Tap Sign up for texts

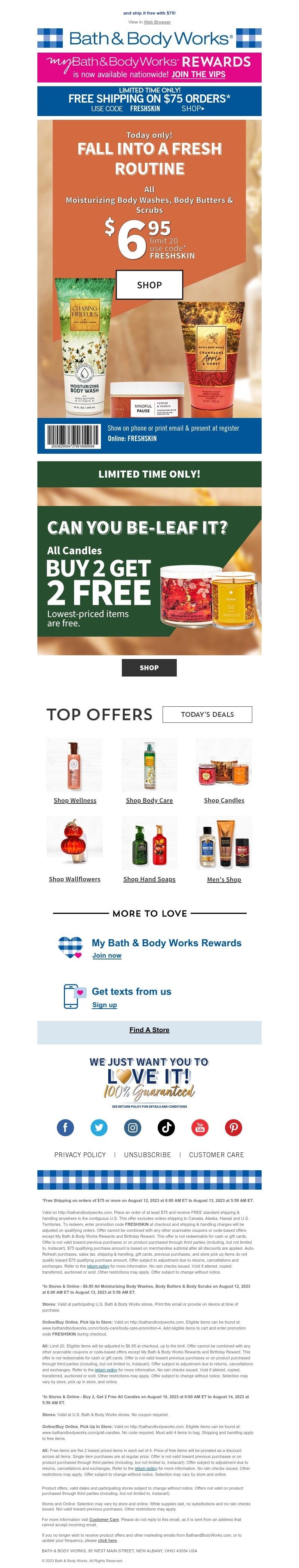tap(104, 1004)
